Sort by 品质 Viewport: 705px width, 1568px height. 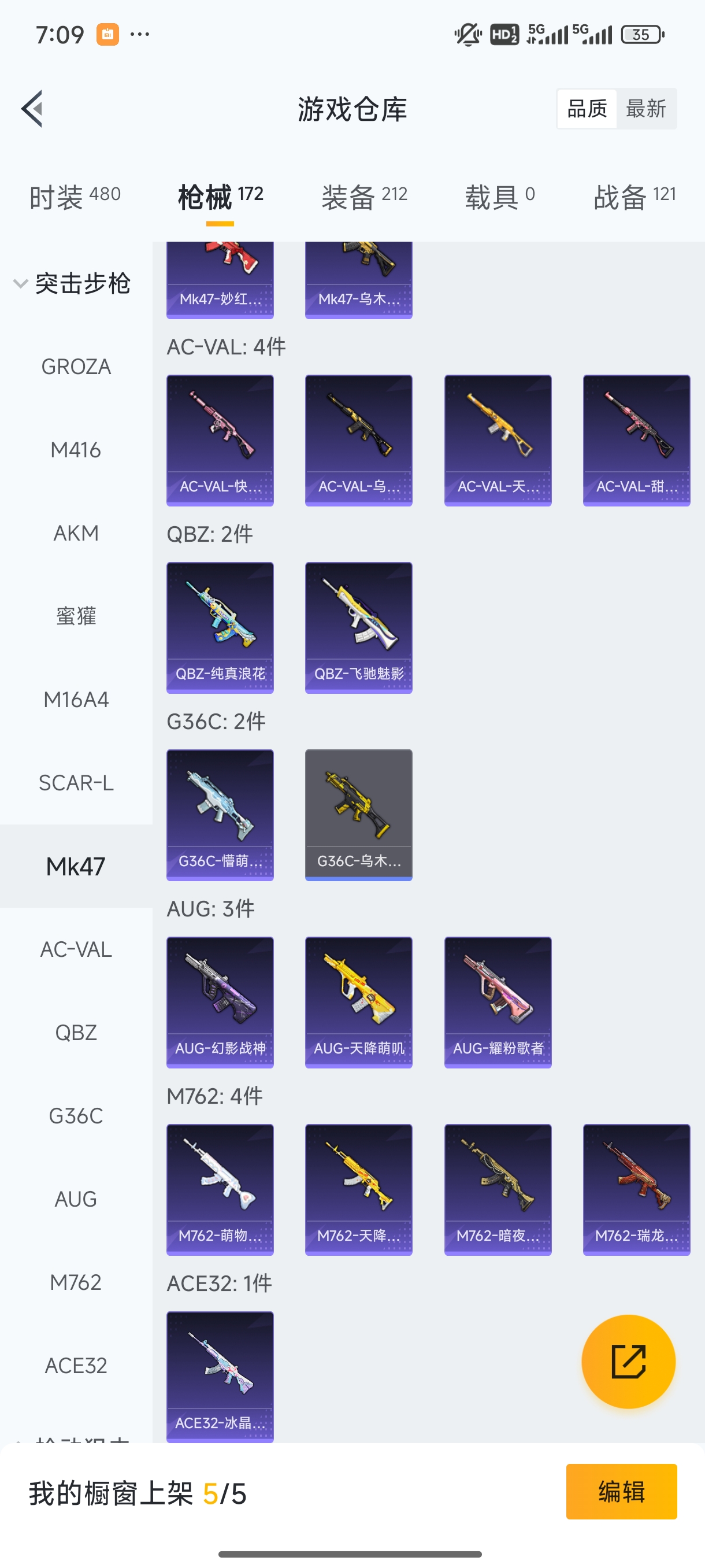coord(587,109)
